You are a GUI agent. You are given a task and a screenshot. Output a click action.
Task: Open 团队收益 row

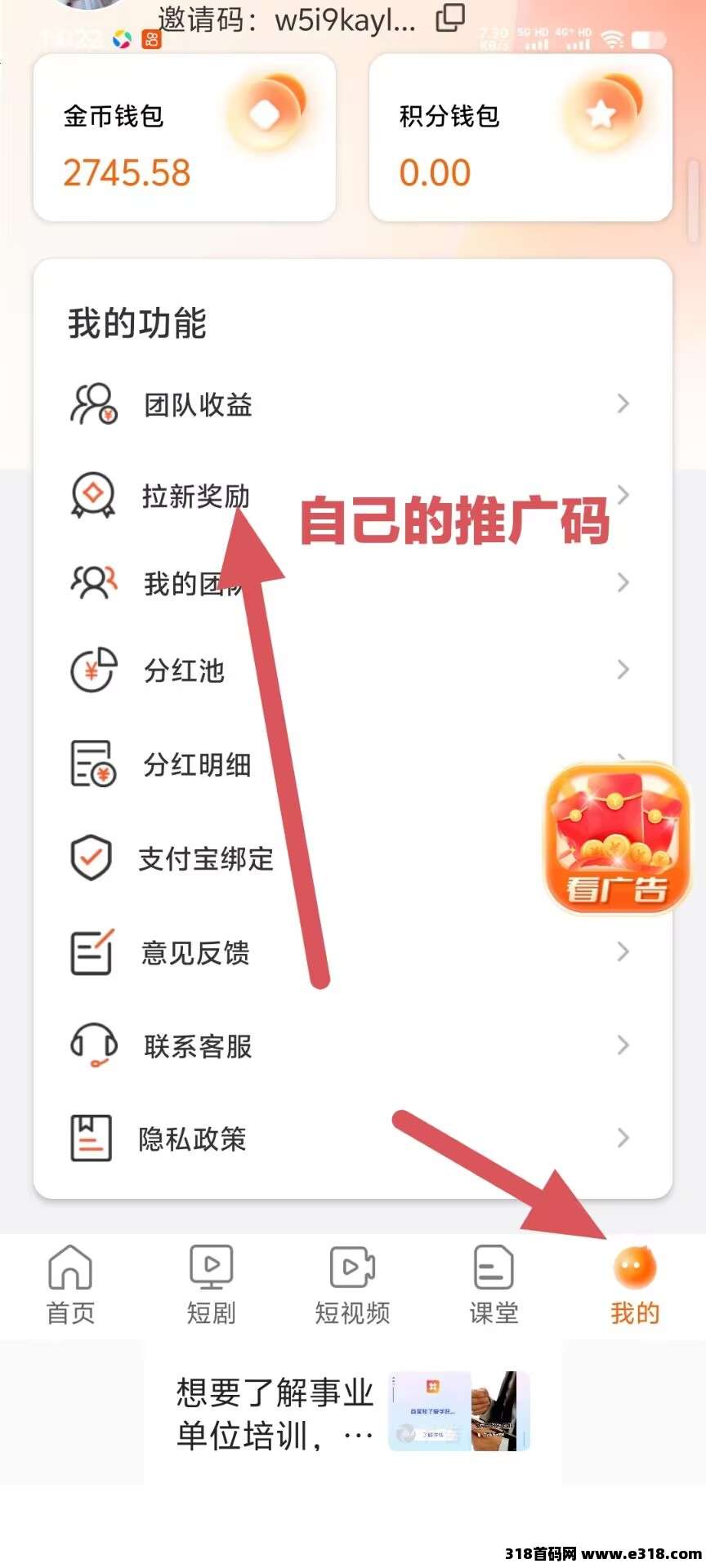351,404
